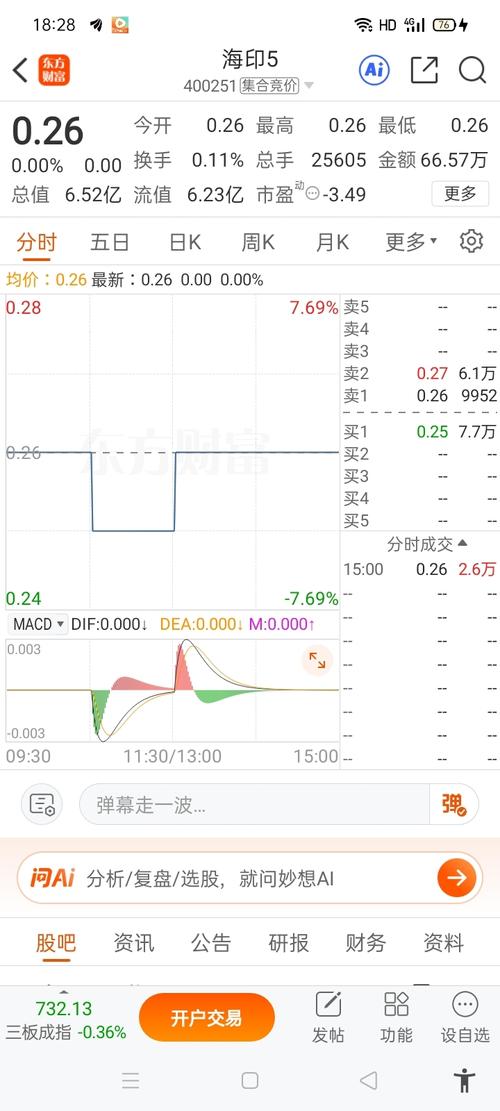Expand the 更多 chart period dropdown
This screenshot has width=500, height=1111.
pos(411,242)
